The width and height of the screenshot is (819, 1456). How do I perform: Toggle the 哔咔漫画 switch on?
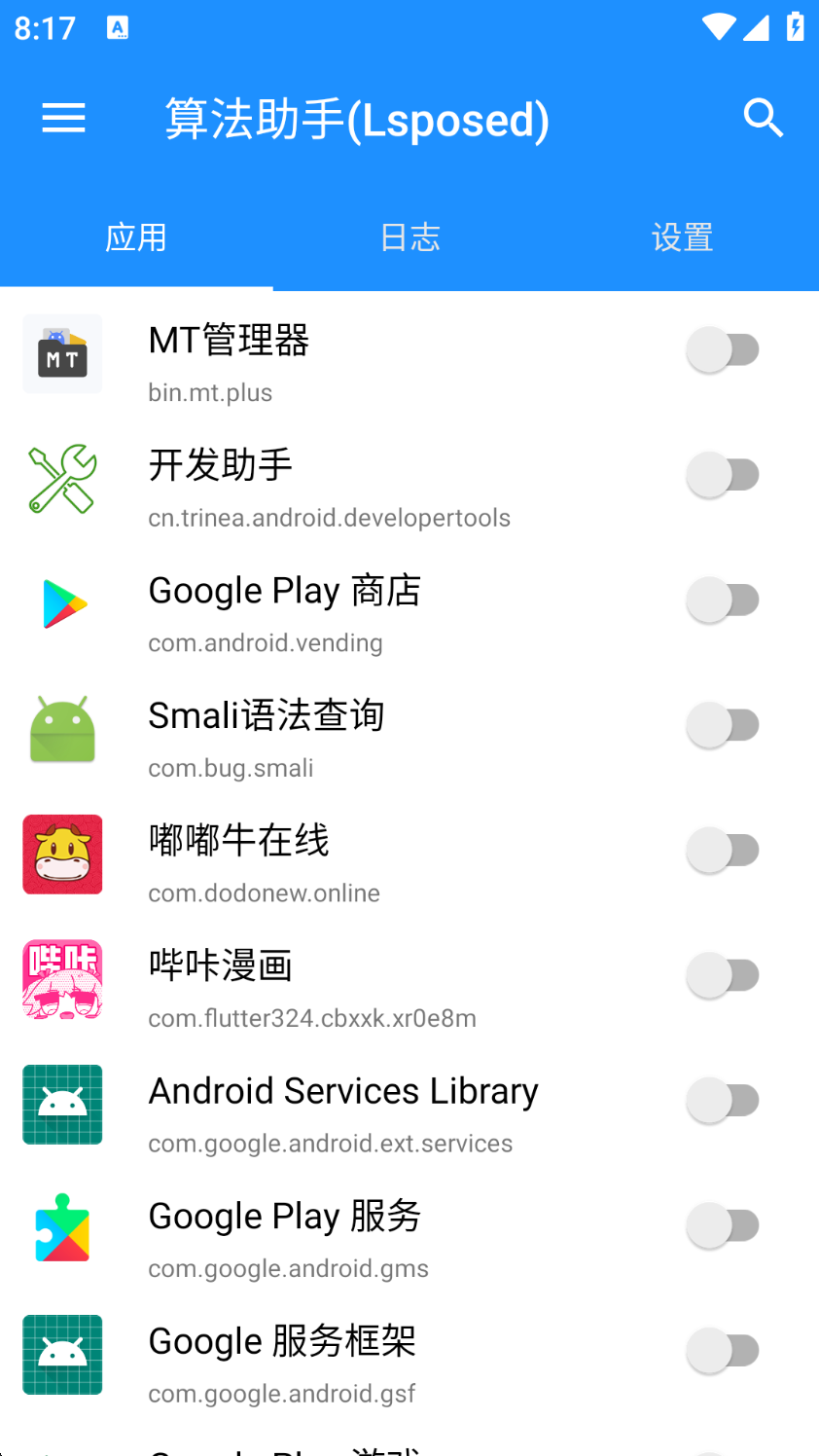coord(724,975)
